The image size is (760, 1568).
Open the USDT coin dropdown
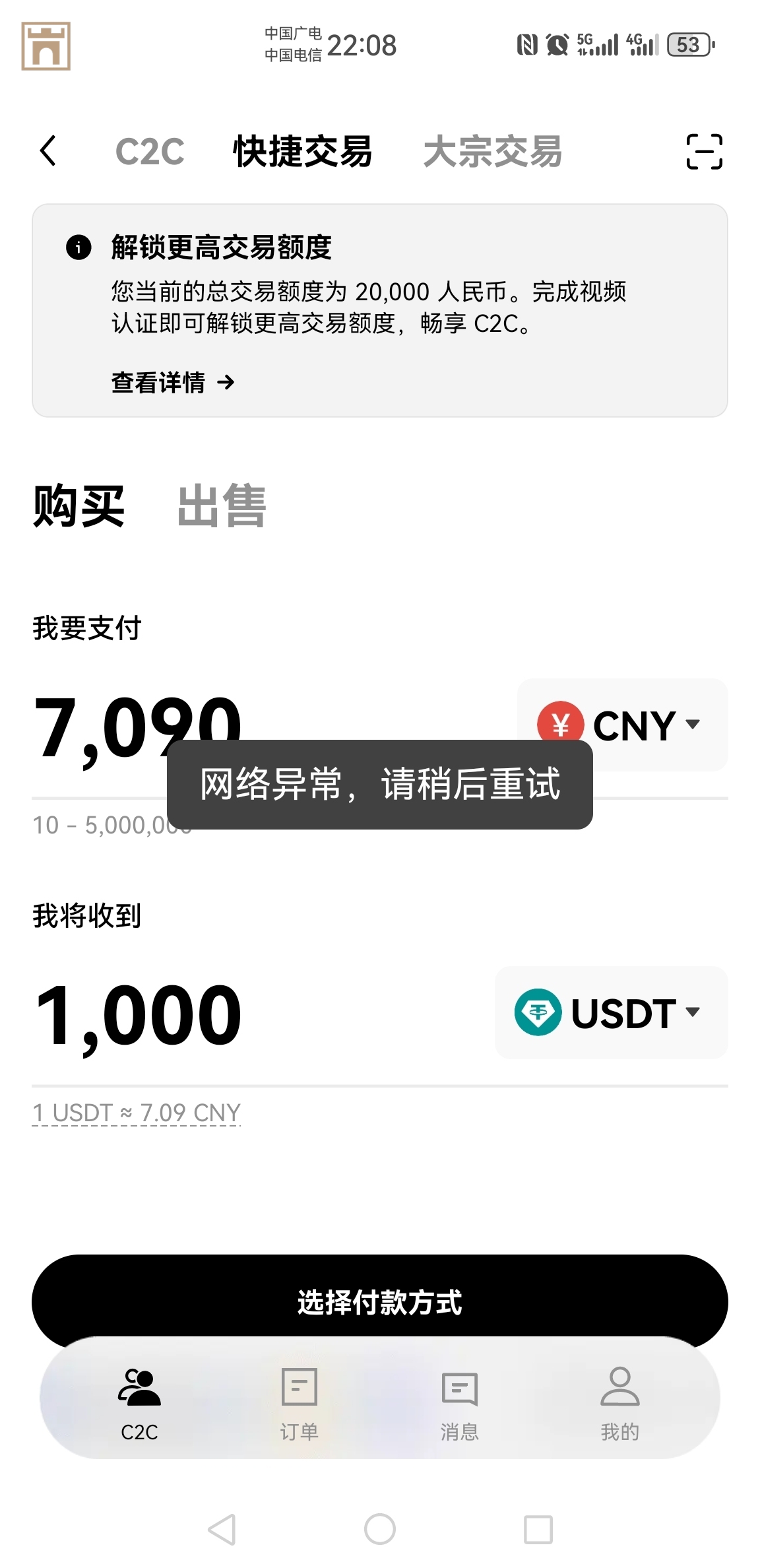(x=611, y=1013)
